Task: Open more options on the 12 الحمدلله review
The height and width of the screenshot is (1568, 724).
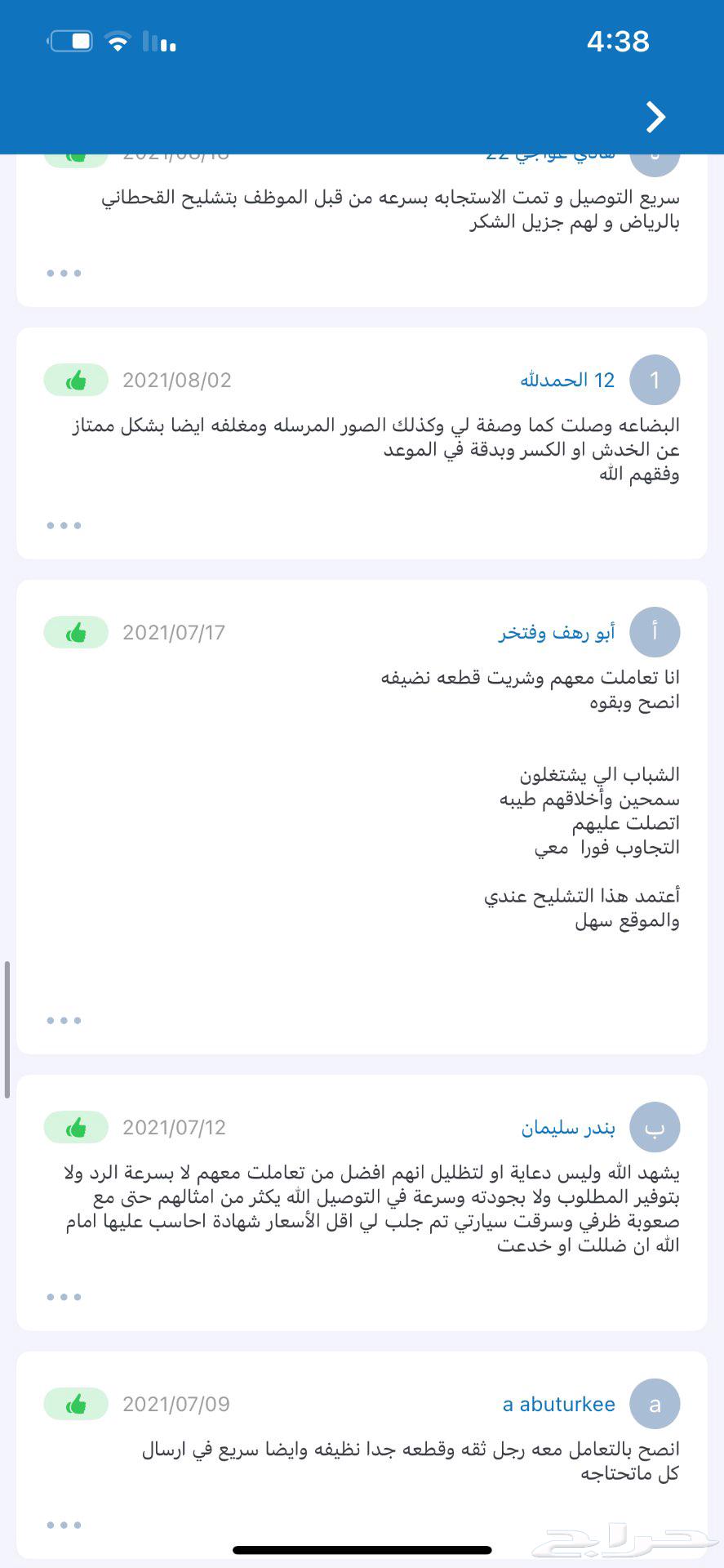Action: [64, 525]
